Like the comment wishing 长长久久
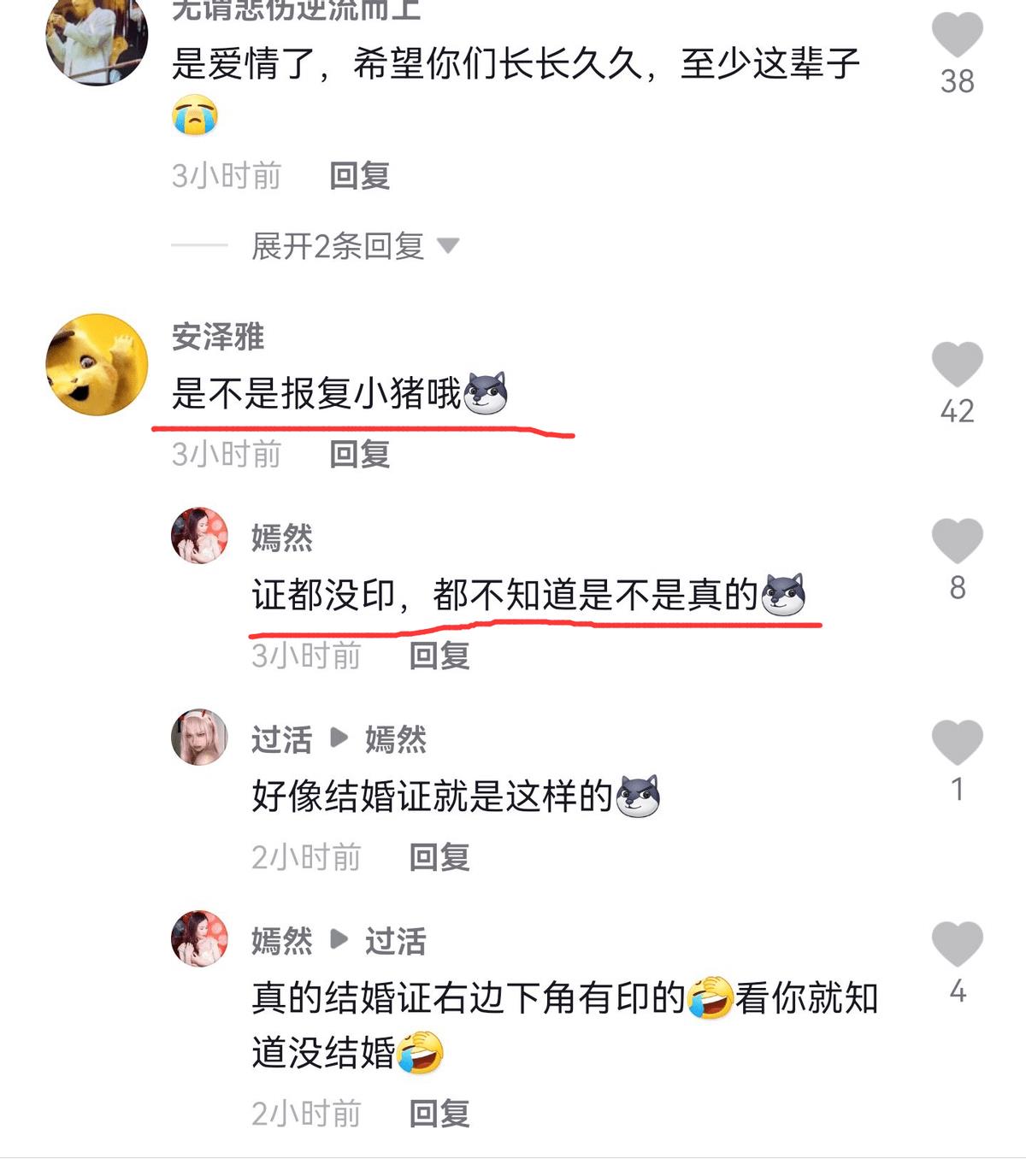 [957, 34]
